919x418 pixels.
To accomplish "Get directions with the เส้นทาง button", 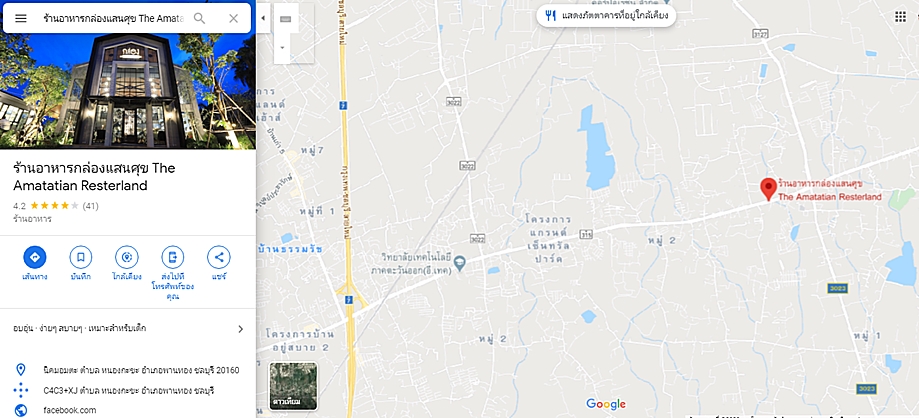I will pos(35,257).
